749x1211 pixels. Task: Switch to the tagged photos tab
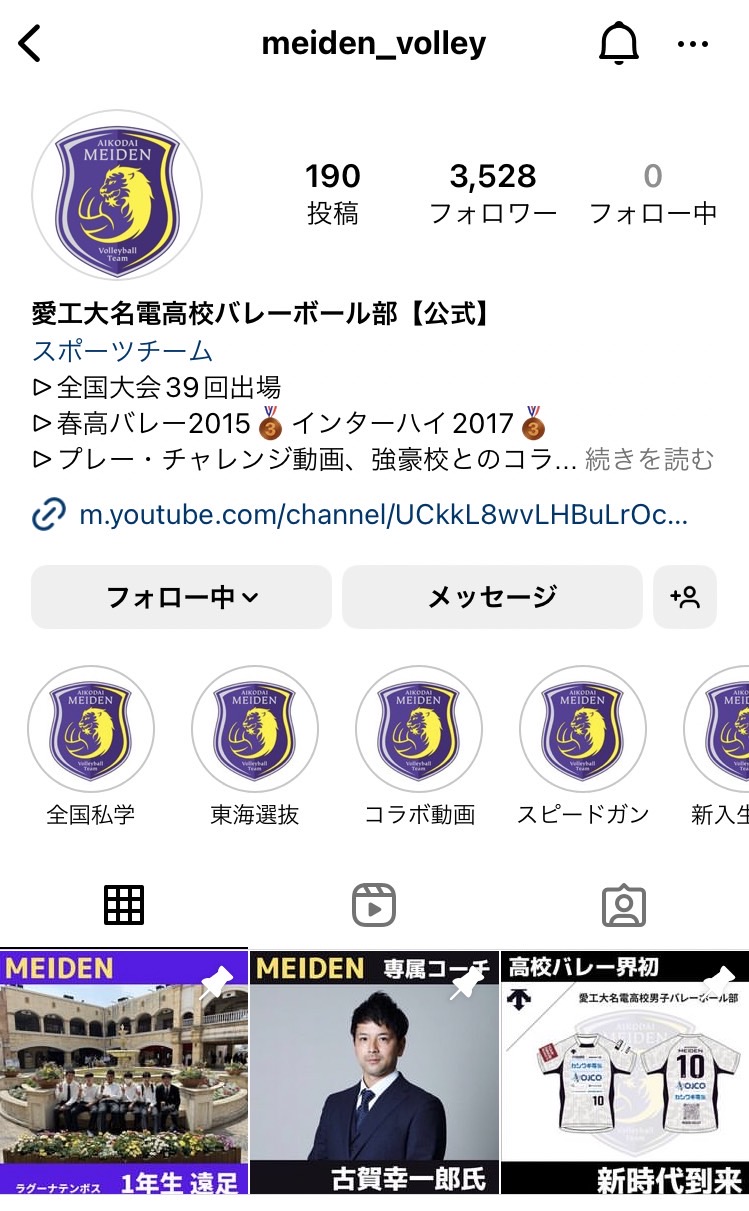pyautogui.click(x=624, y=905)
